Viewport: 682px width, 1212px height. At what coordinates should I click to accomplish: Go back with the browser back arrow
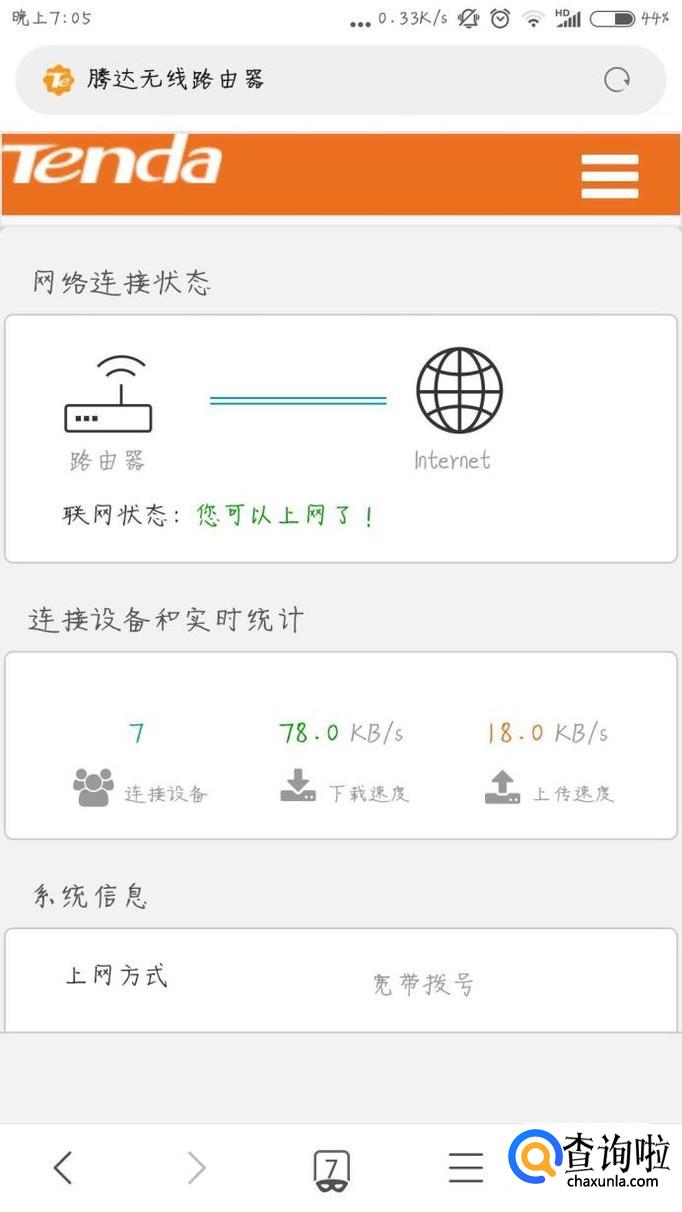pos(63,1167)
